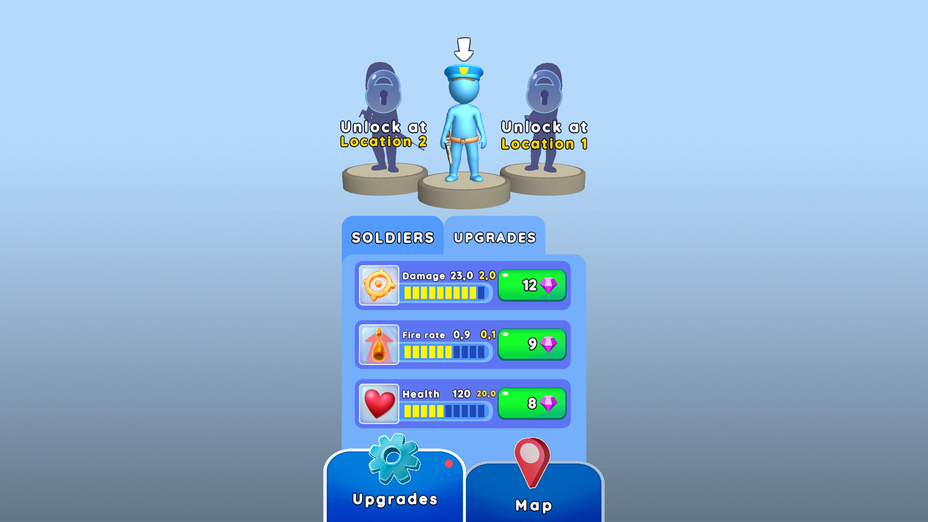The image size is (928, 522).
Task: Buy Damage upgrade for 12 gems
Action: pyautogui.click(x=532, y=286)
